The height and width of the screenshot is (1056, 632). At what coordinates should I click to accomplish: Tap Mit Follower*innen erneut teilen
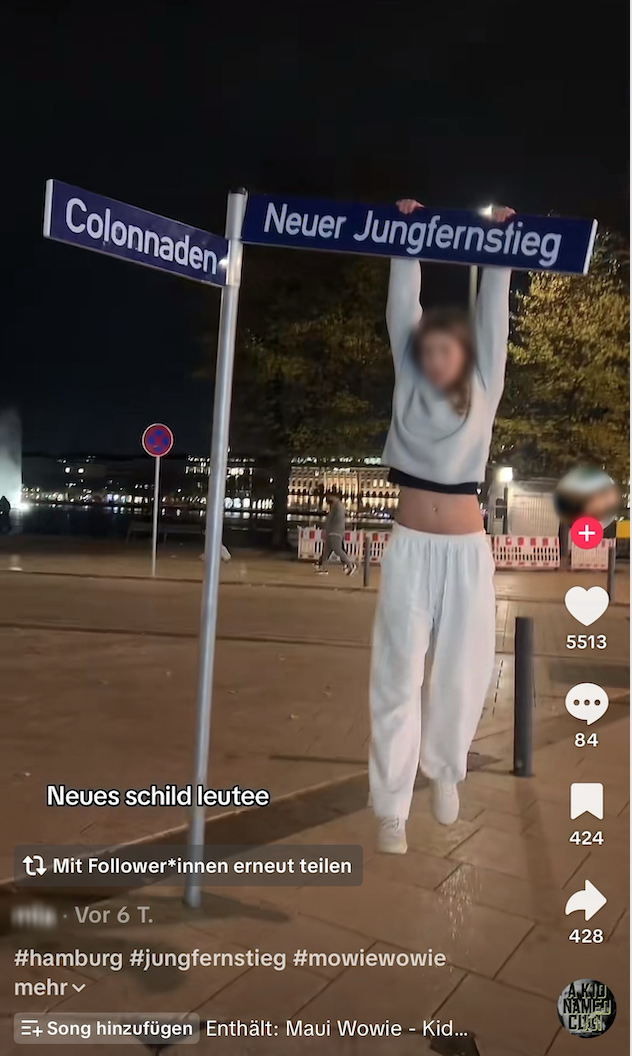point(188,865)
